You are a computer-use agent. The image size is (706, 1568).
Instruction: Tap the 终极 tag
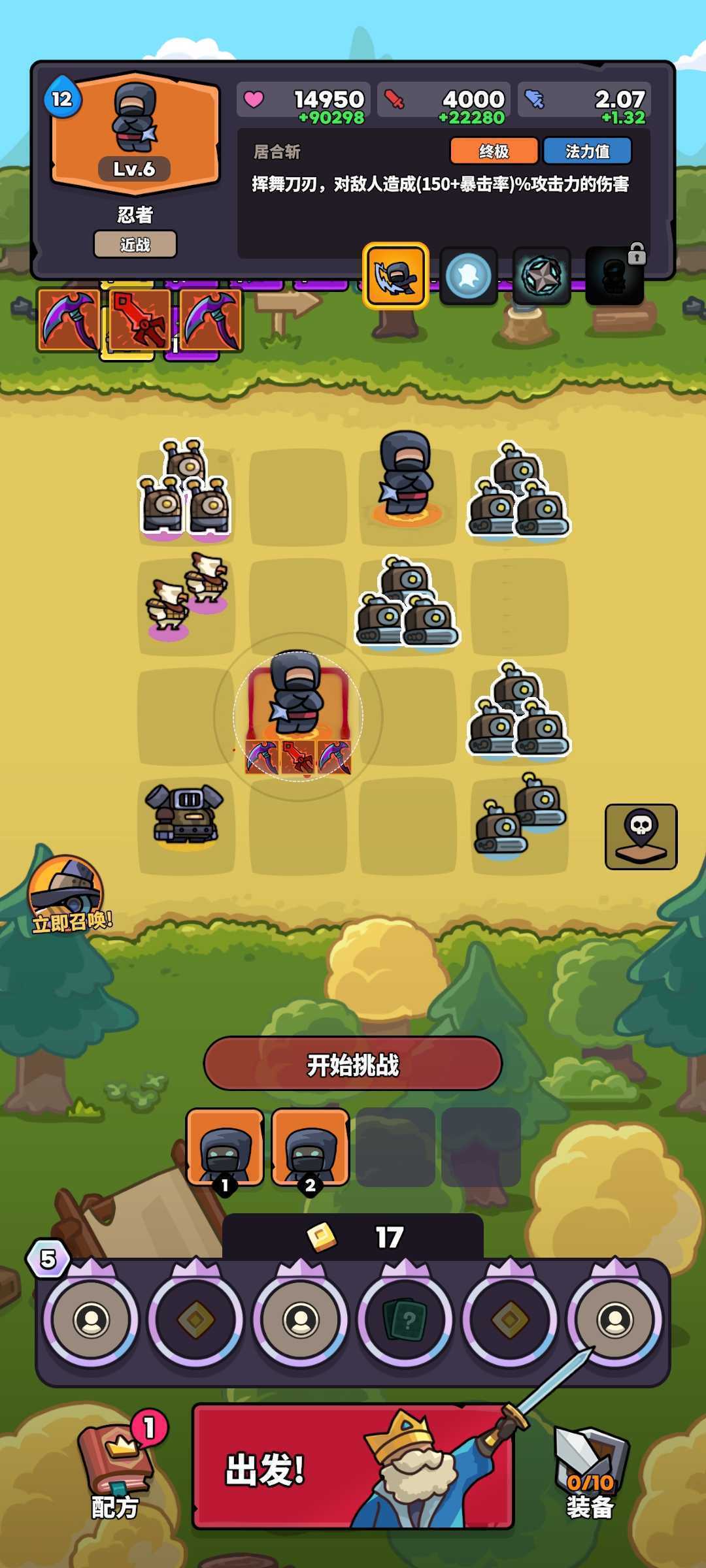(x=494, y=152)
